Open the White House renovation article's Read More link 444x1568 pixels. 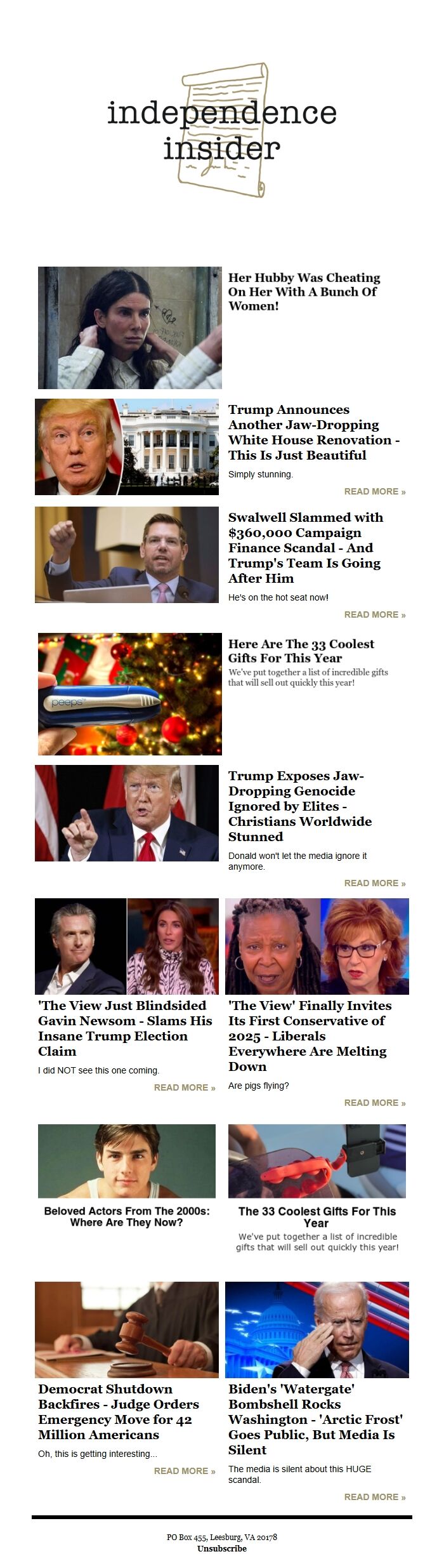point(374,491)
